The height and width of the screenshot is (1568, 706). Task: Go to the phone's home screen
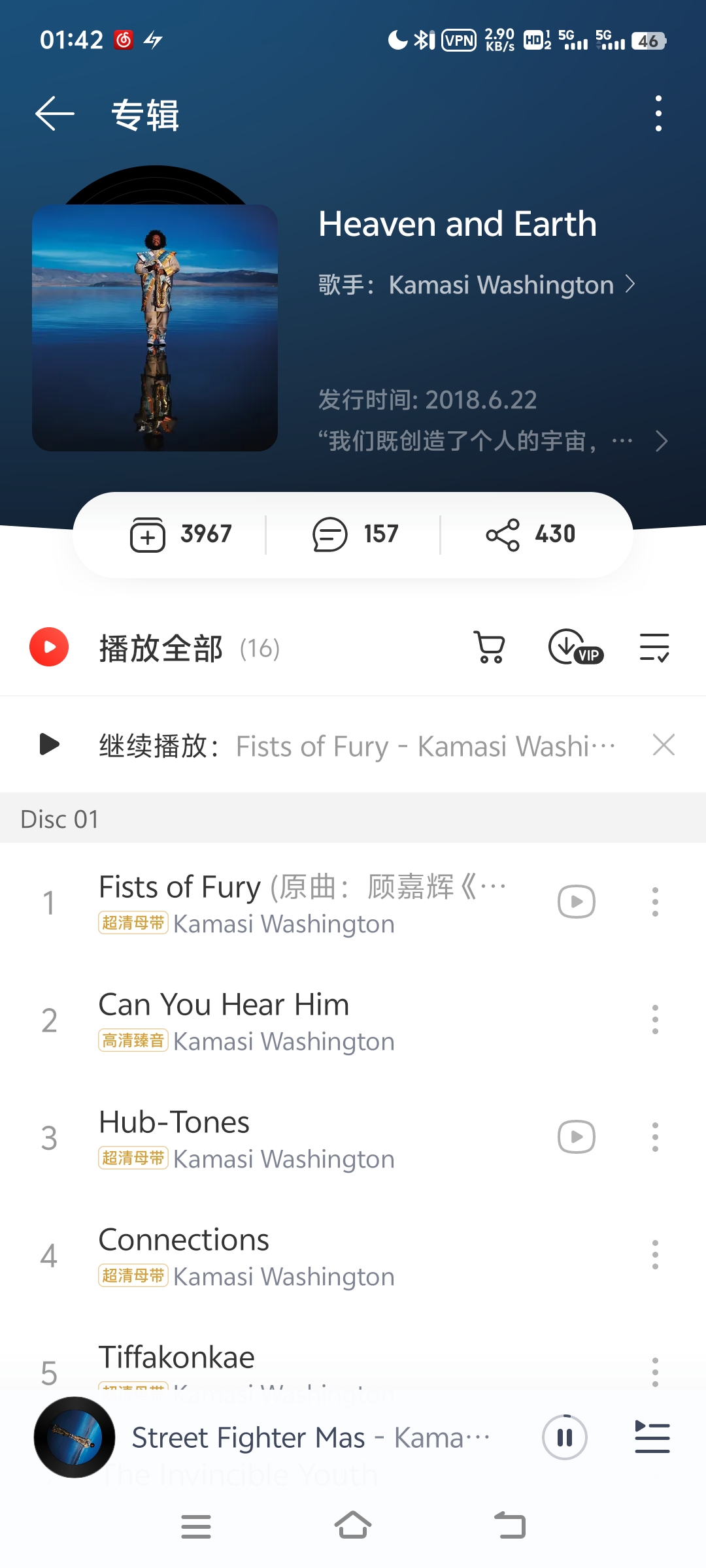353,1526
